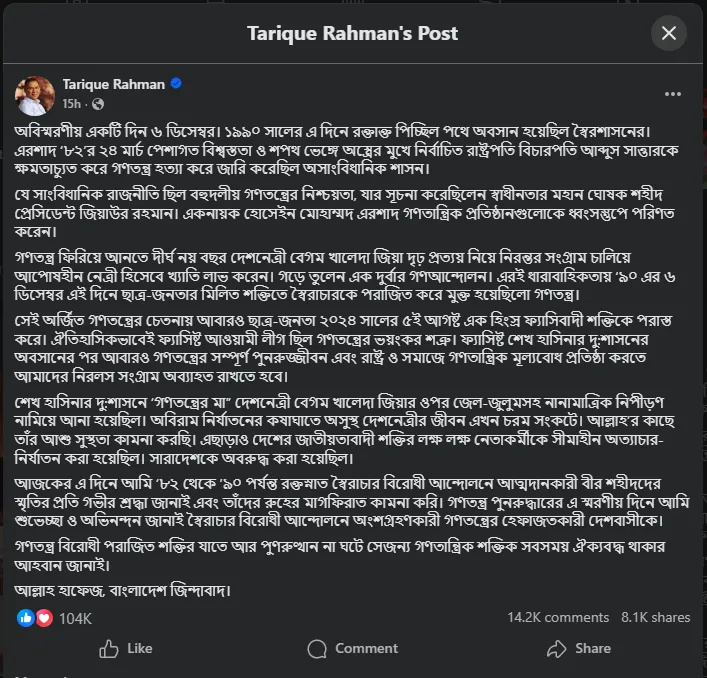Viewport: 707px width, 678px height.
Task: Open the 15h post timestamp link
Action: (x=71, y=104)
